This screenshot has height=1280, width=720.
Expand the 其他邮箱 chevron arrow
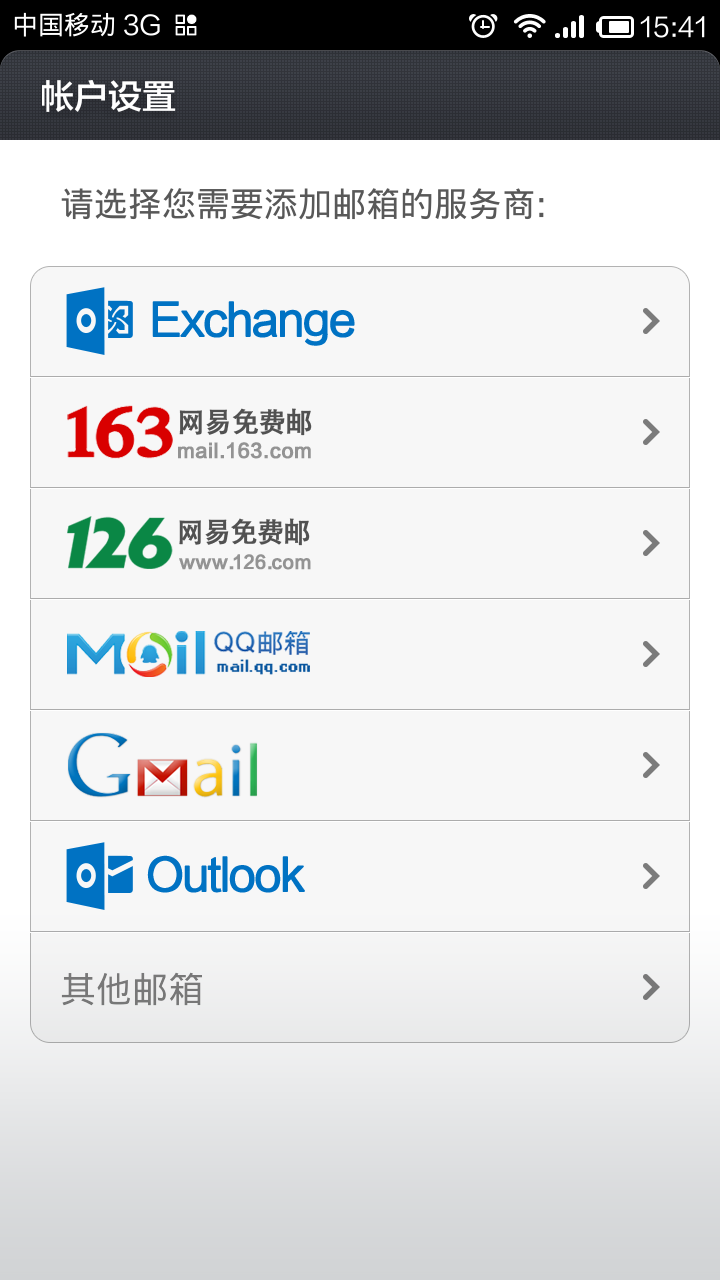(x=651, y=986)
